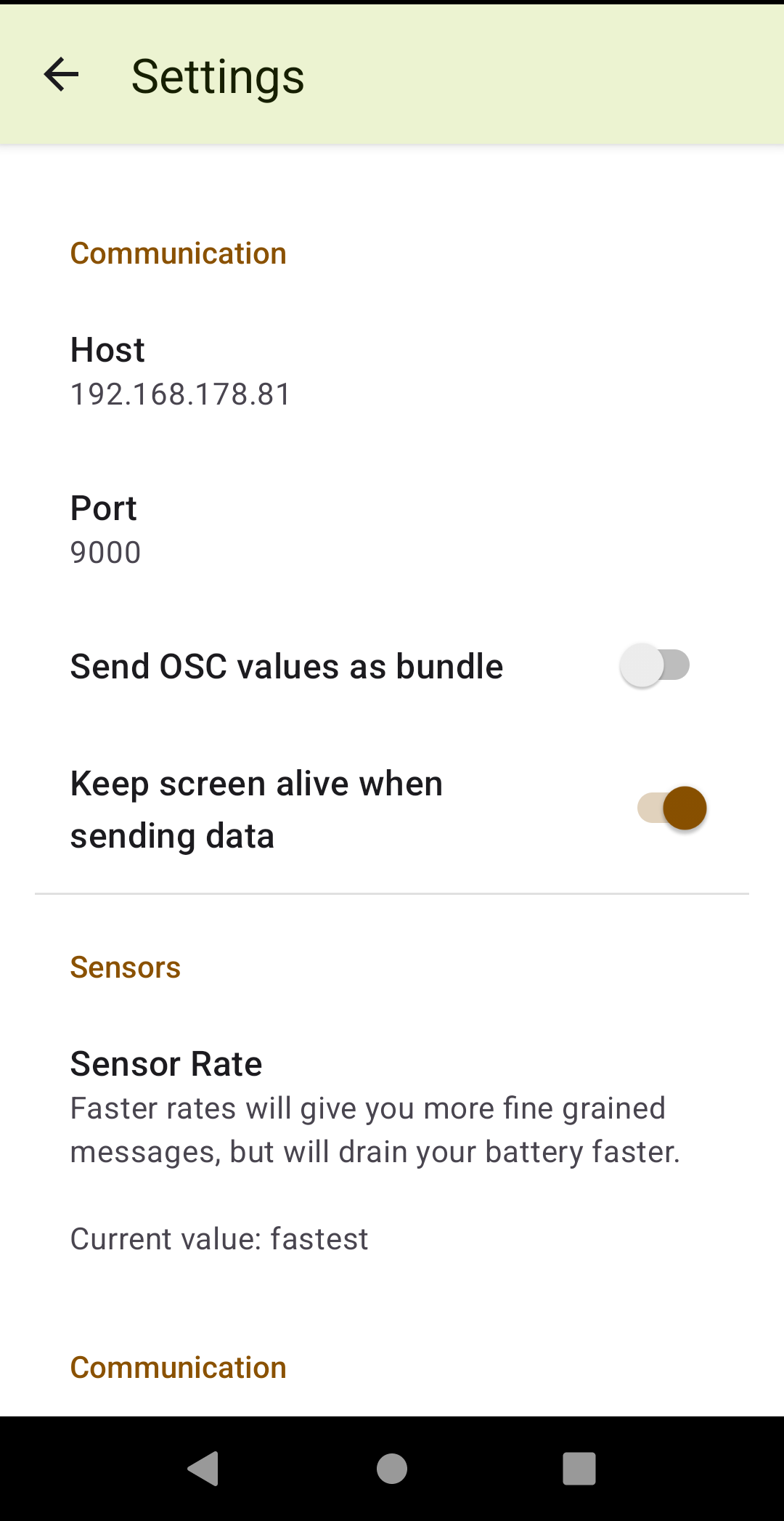The width and height of the screenshot is (784, 1521).
Task: Open the recent apps view
Action: [x=579, y=1469]
